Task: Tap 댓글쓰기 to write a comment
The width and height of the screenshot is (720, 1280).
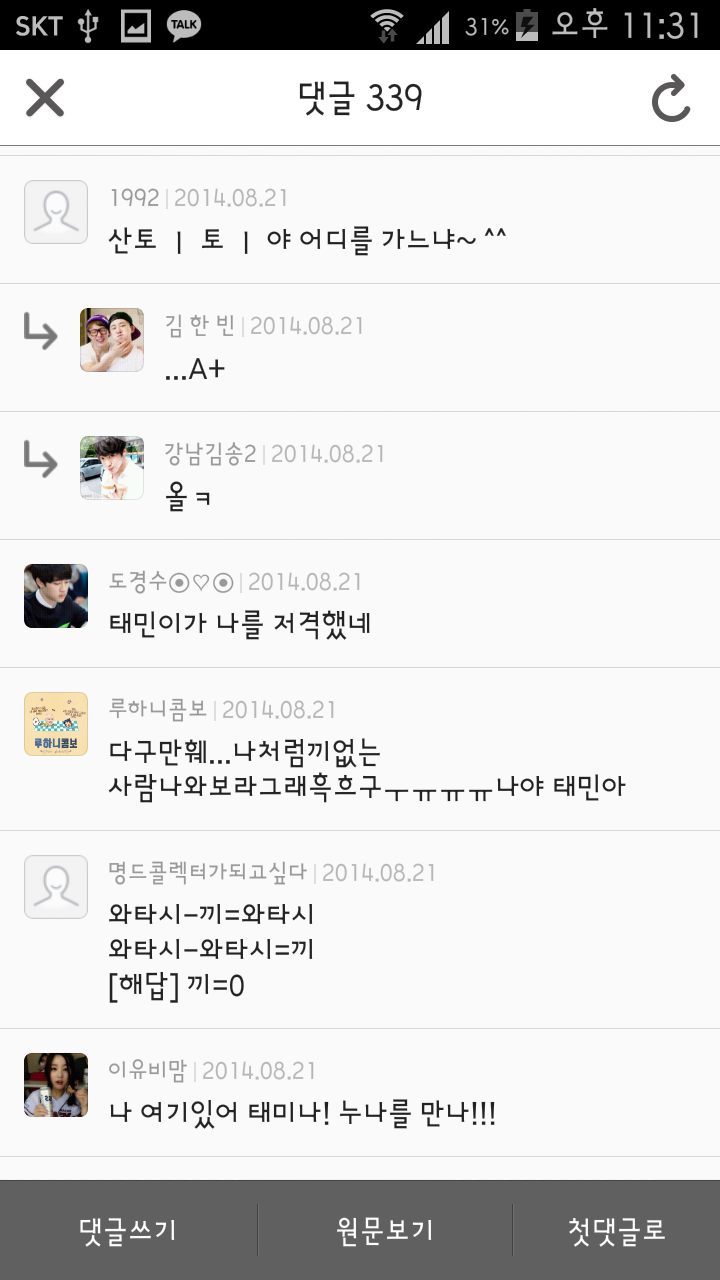Action: tap(128, 1230)
